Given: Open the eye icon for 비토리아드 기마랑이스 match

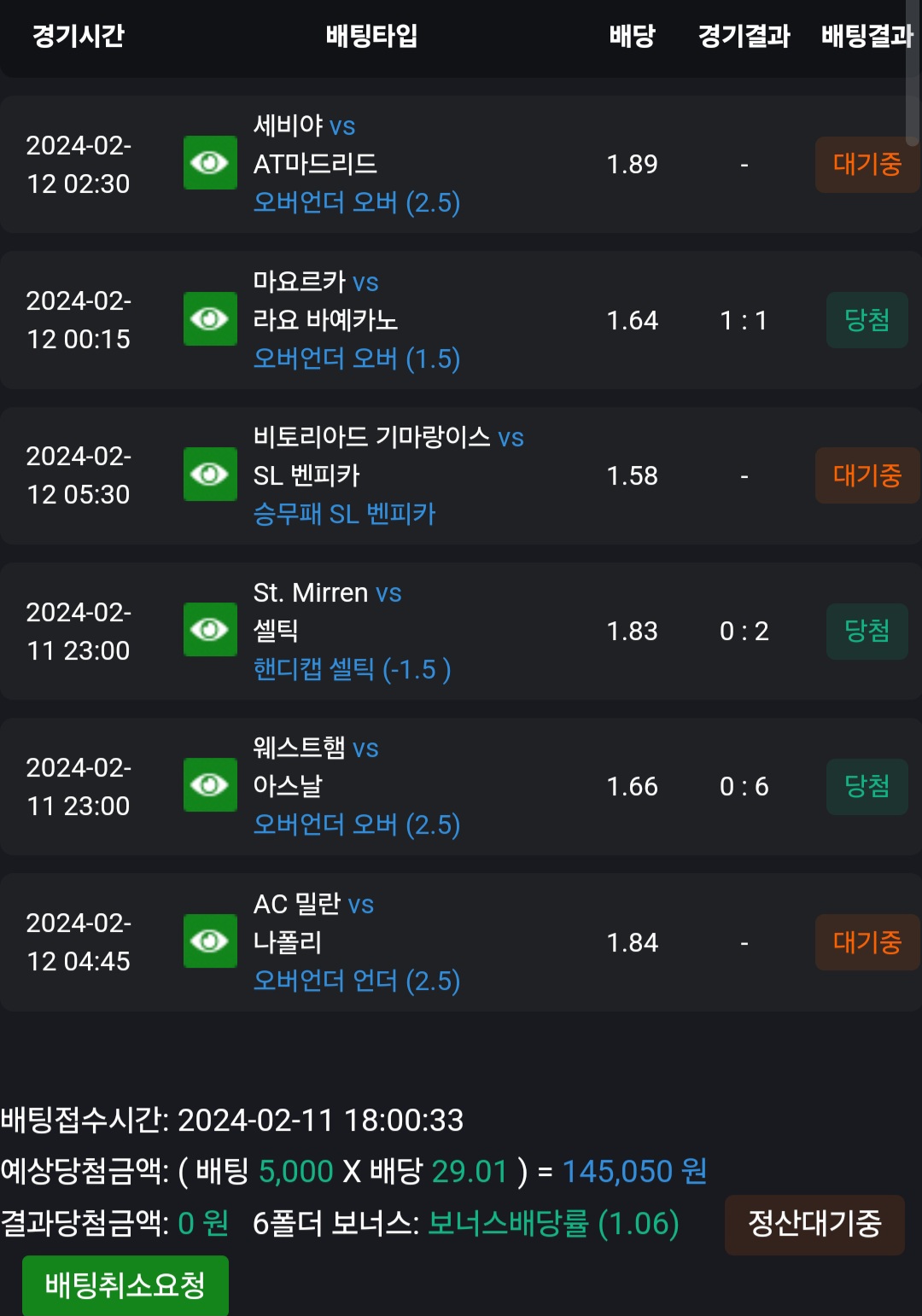Looking at the screenshot, I should click(210, 474).
